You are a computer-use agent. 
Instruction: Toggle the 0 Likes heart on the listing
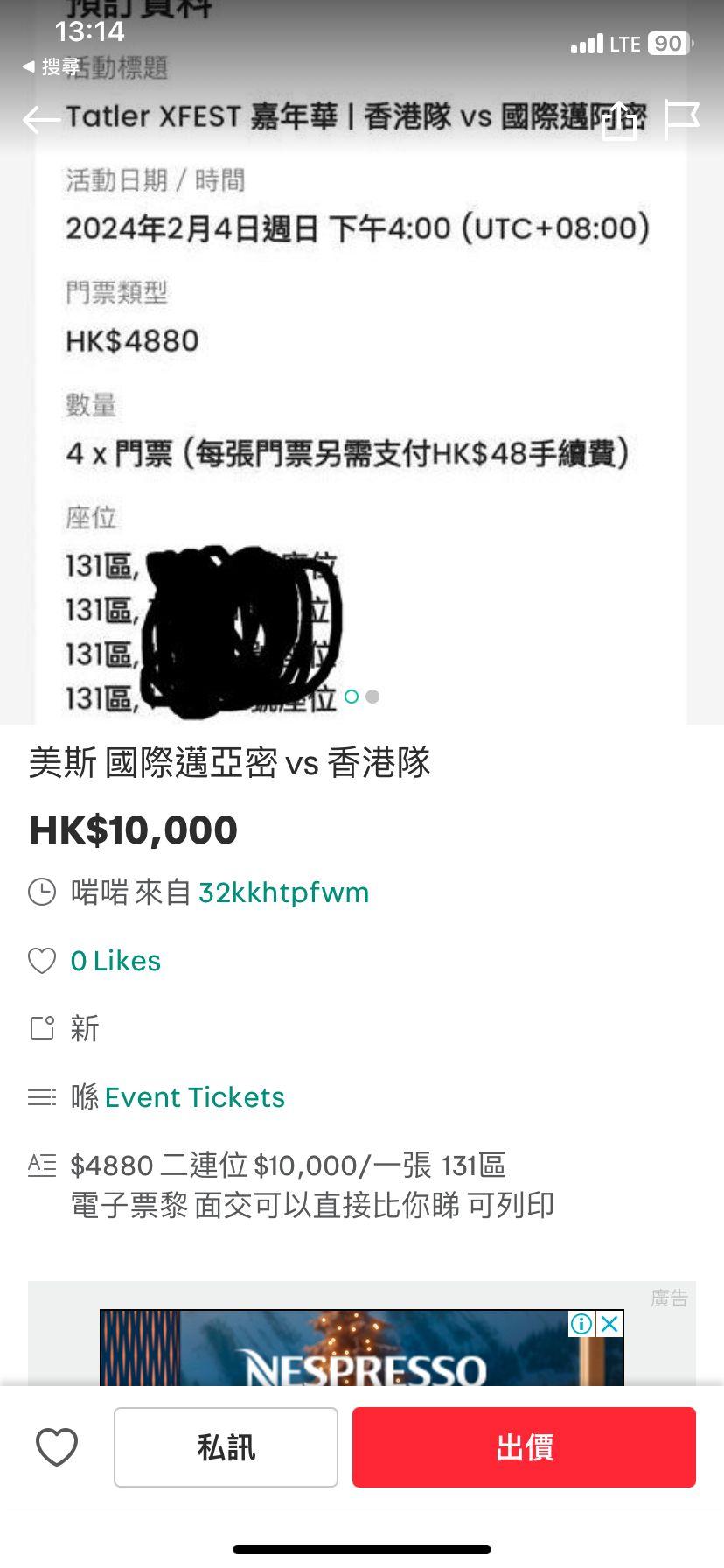[x=42, y=960]
